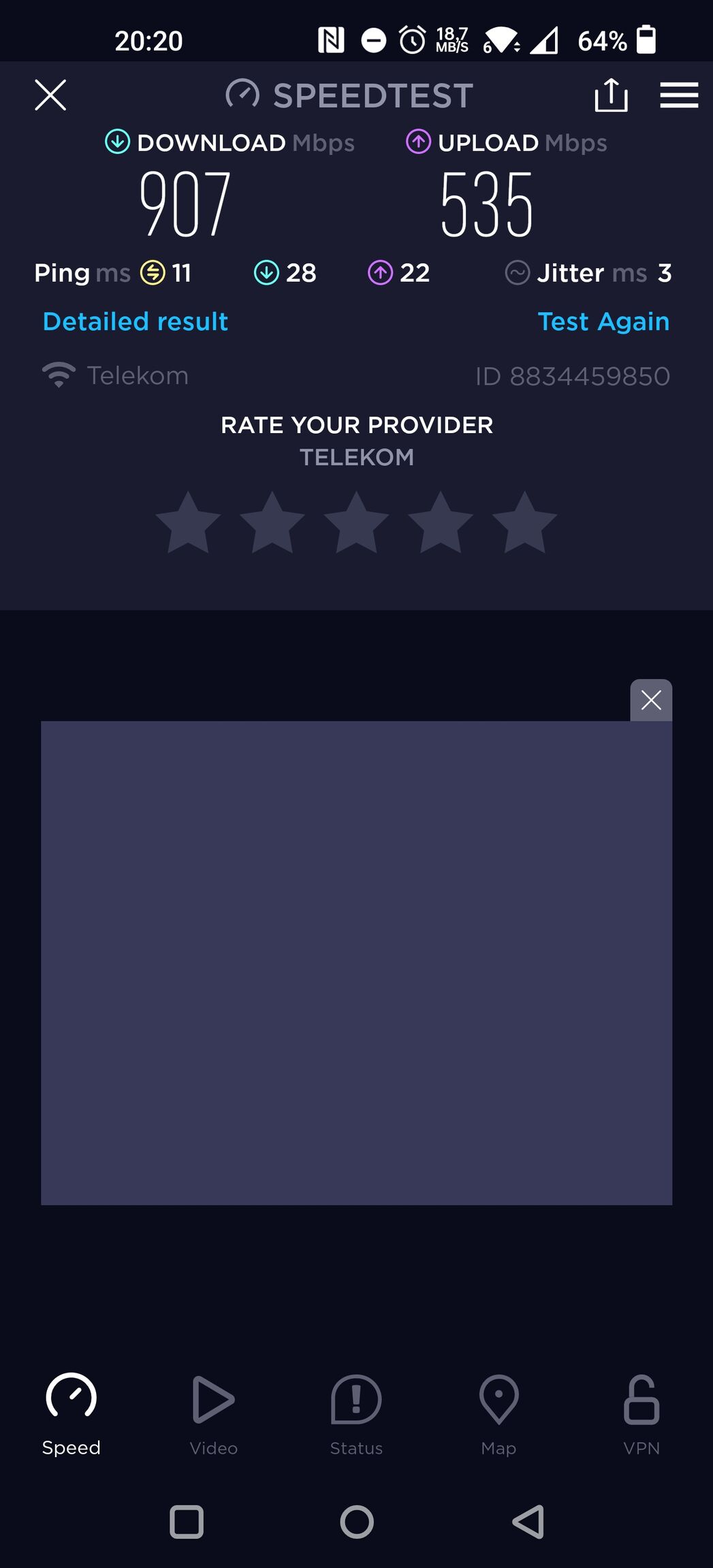
Task: Share the speed test result
Action: pos(611,94)
